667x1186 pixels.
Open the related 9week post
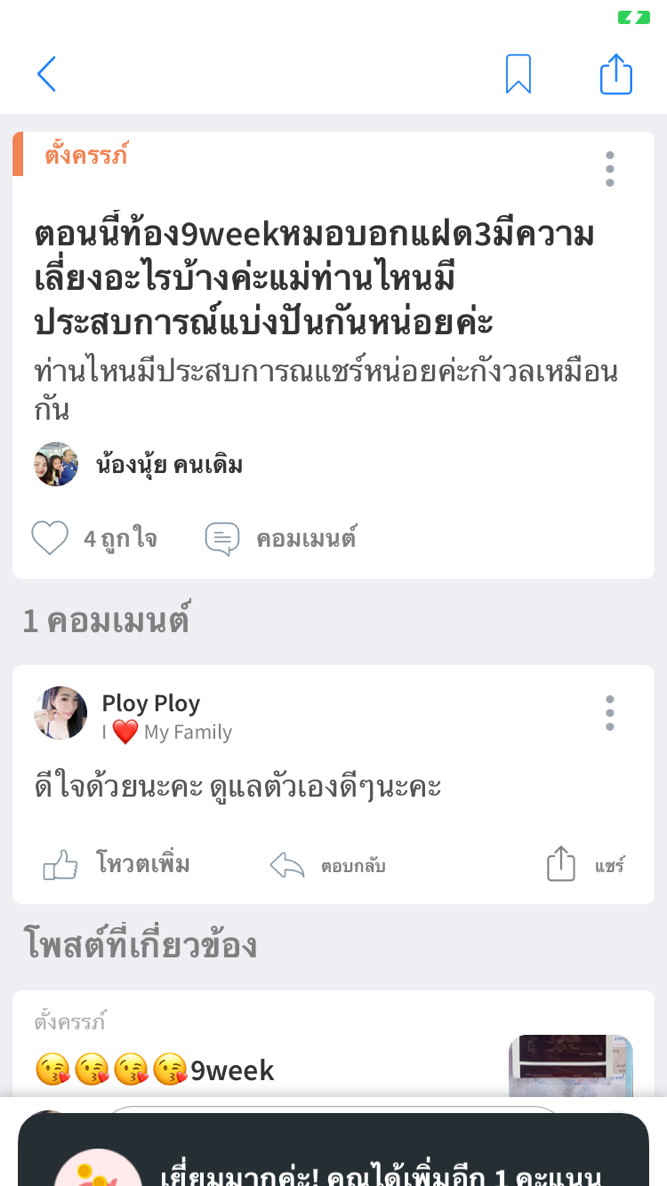tap(232, 1070)
